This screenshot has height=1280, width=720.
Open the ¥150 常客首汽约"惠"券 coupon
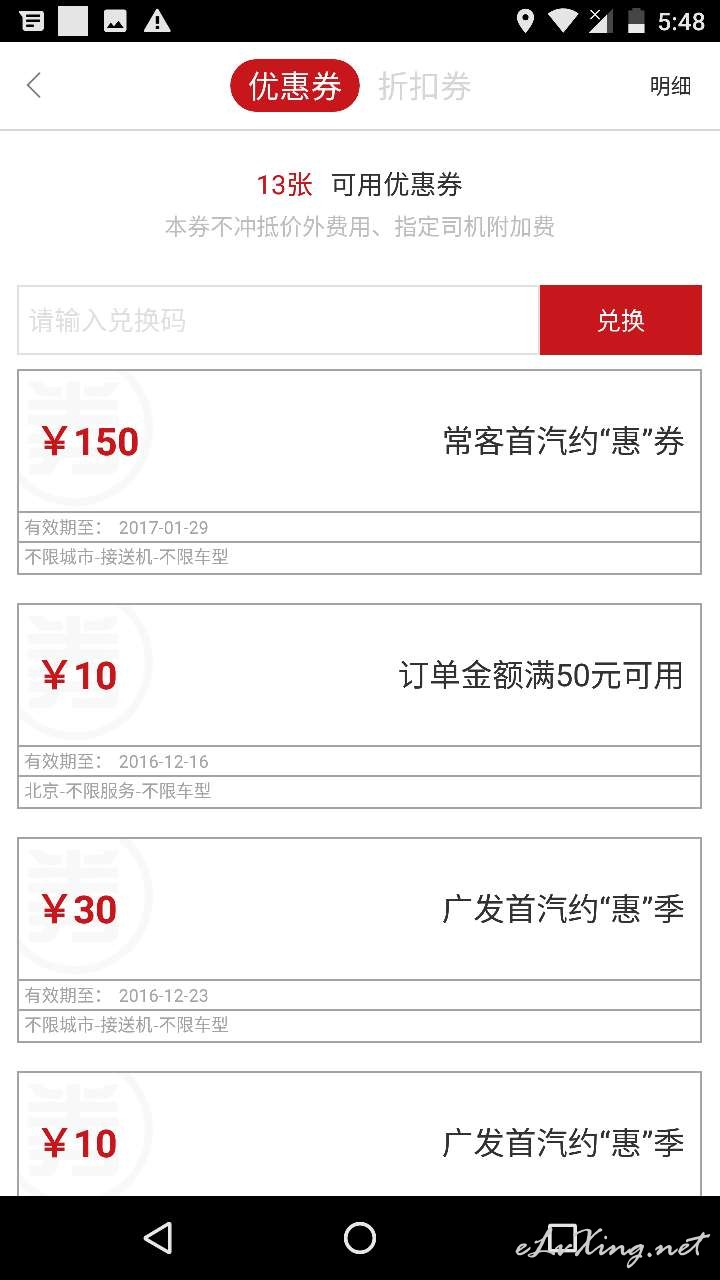[x=359, y=472]
